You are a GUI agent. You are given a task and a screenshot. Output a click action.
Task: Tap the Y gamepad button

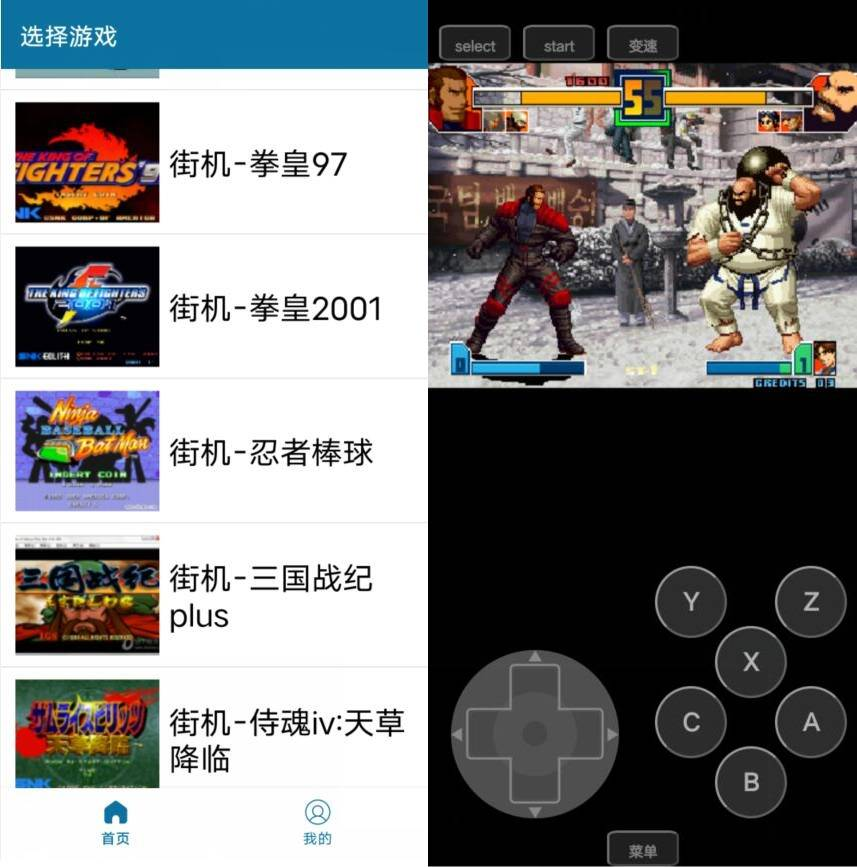(690, 602)
